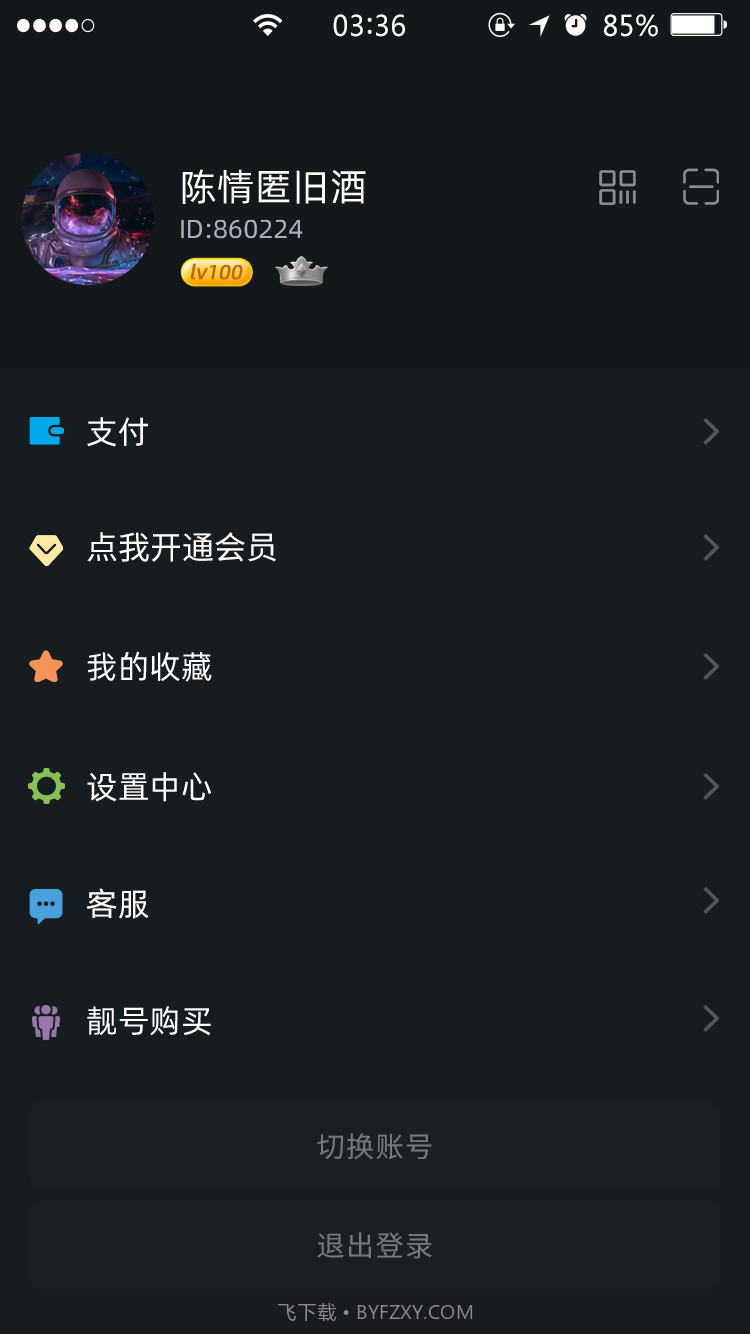Click the green gear settings icon
The width and height of the screenshot is (750, 1334).
(46, 786)
